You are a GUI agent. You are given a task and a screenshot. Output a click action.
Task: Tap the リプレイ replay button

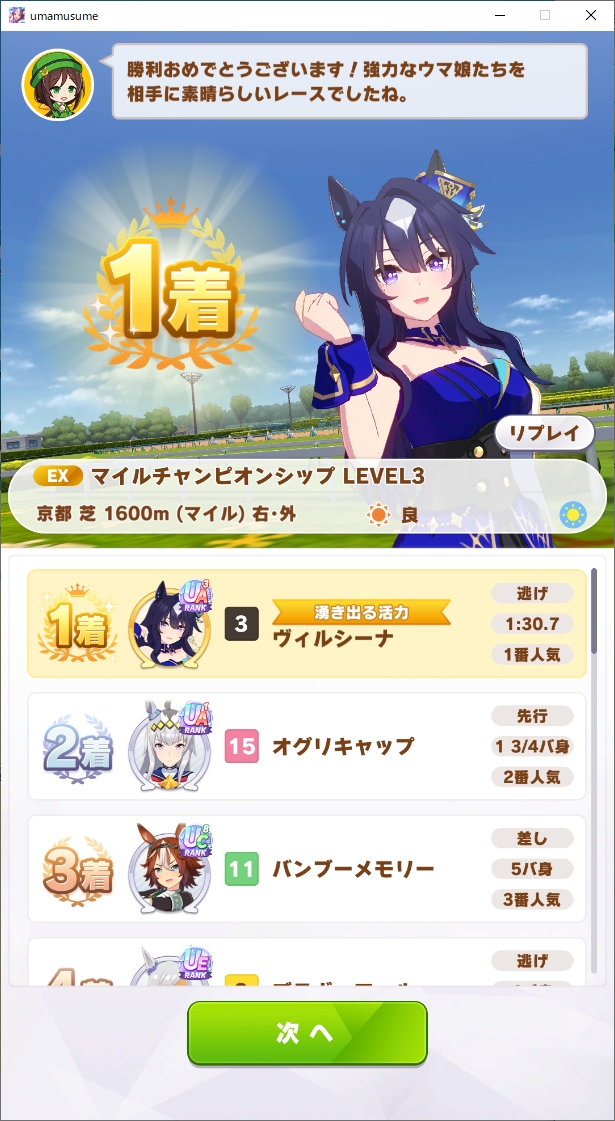coord(544,433)
